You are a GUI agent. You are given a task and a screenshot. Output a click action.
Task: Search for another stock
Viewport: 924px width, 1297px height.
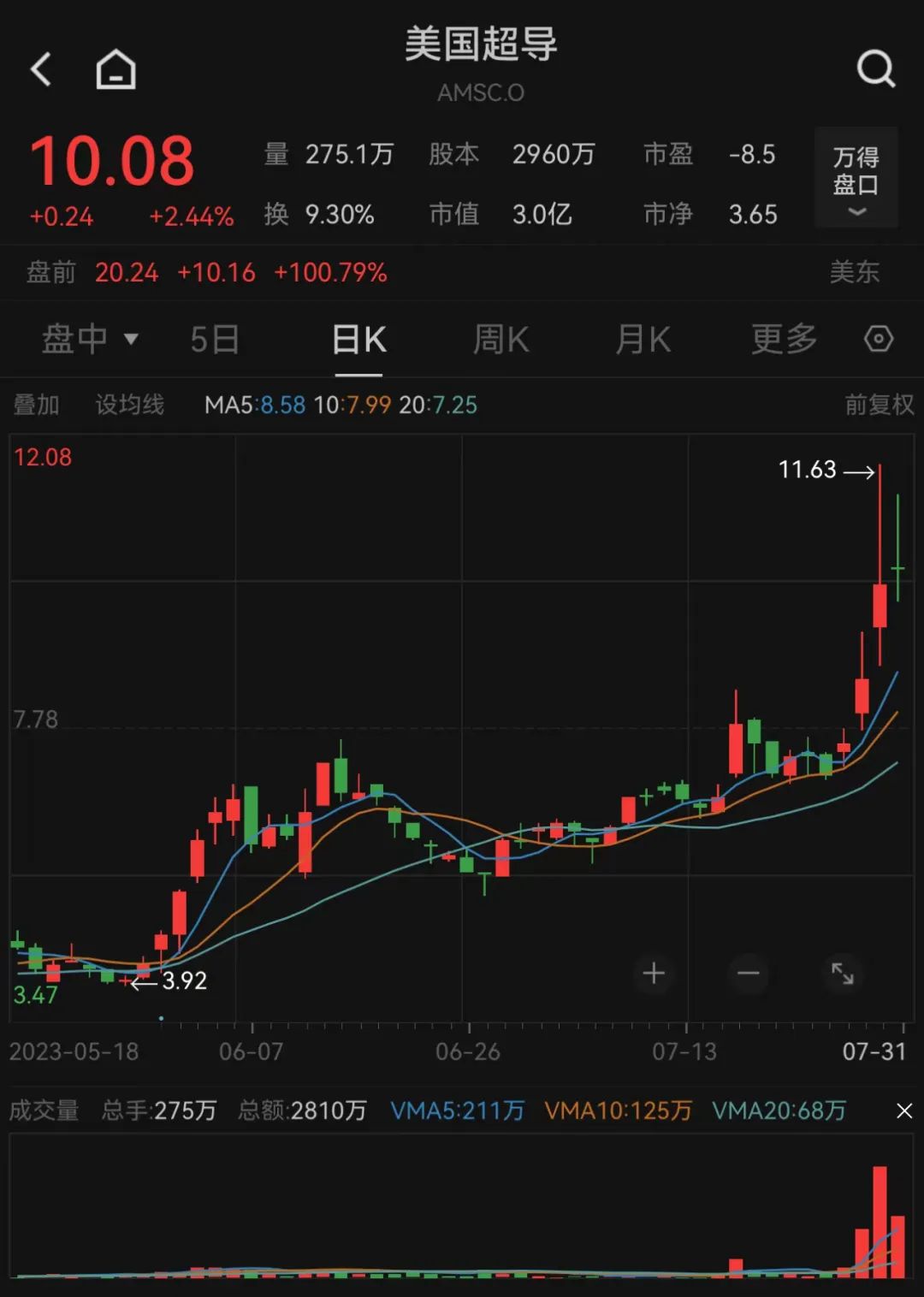(875, 68)
